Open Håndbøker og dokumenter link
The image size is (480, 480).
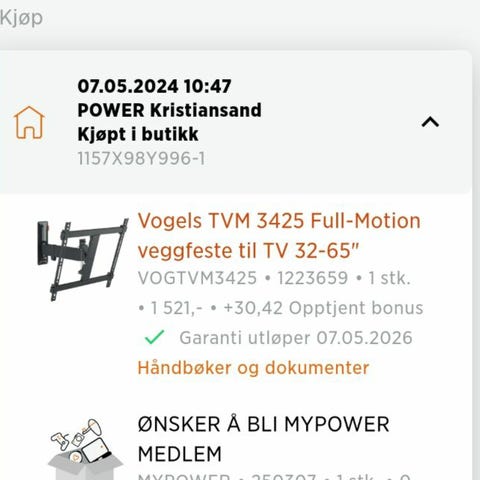253,368
